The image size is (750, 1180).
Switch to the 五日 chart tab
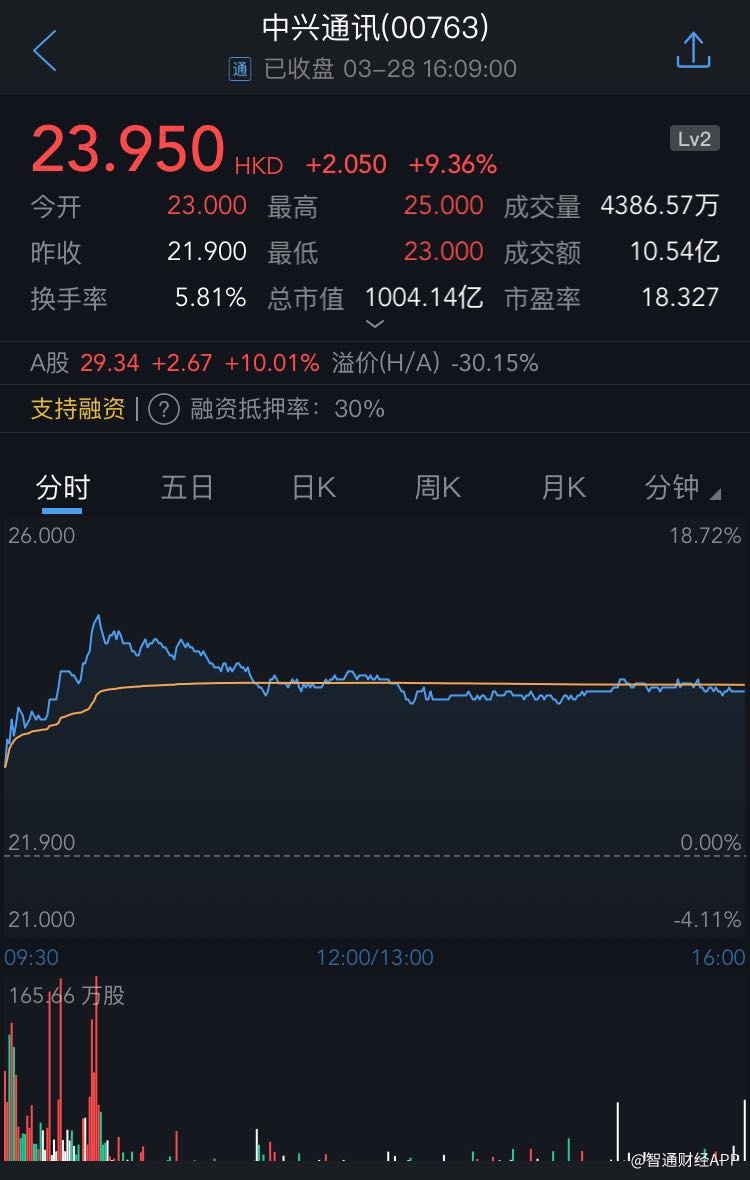[187, 488]
